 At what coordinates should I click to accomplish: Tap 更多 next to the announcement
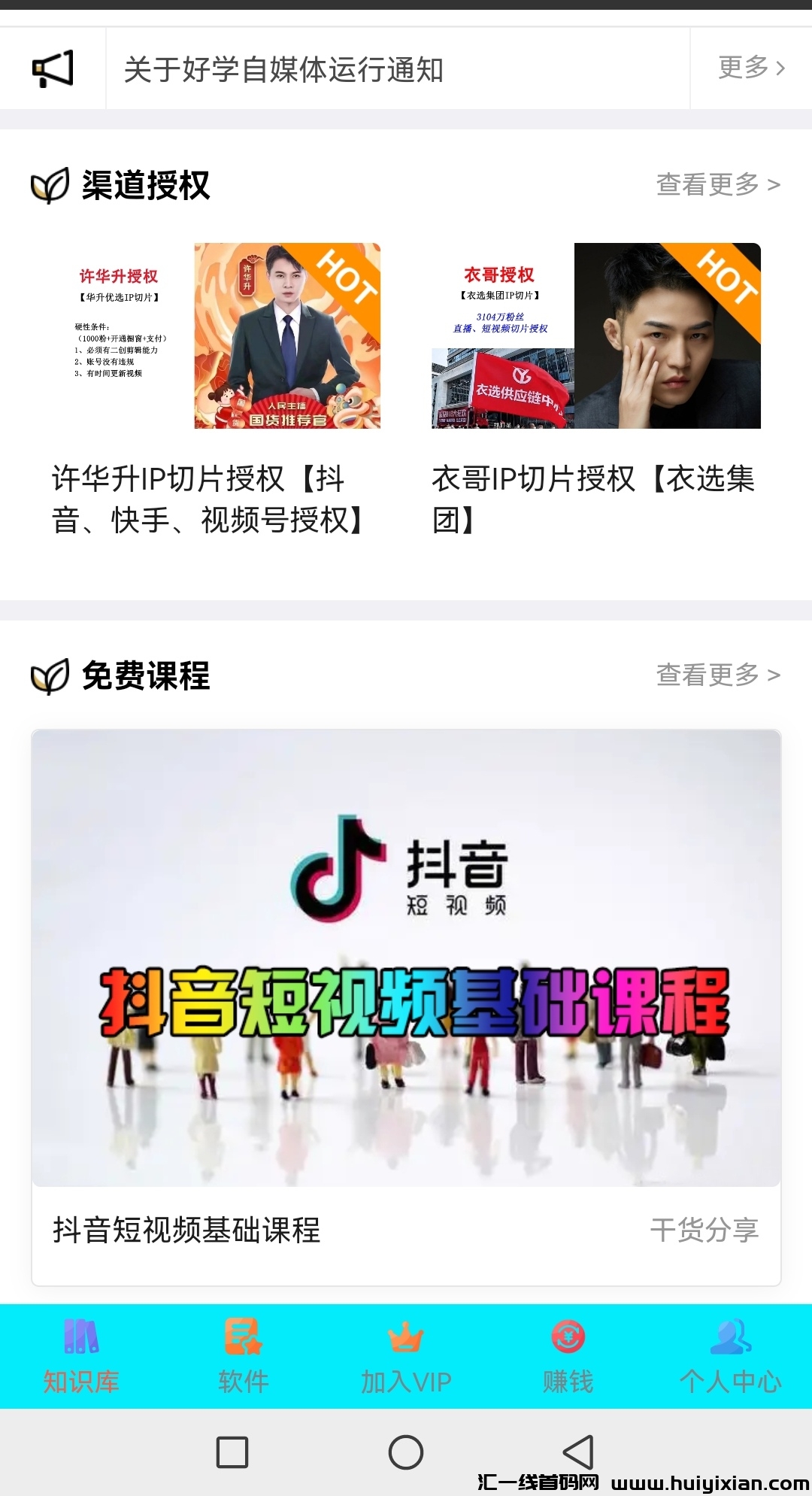(x=750, y=68)
